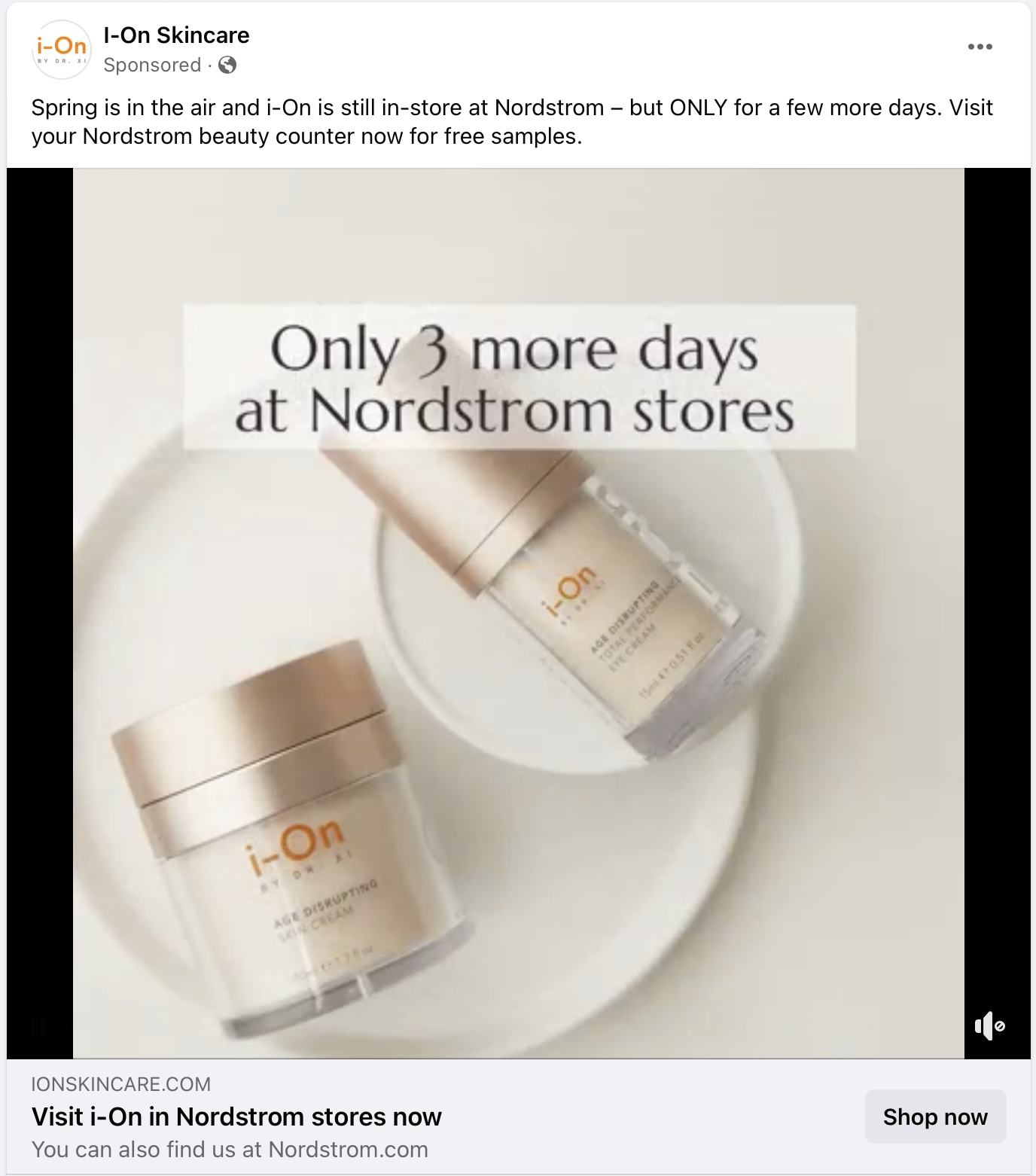Open the 'Visit i-On in Nordstrom stores now' link
Viewport: 1036px width, 1176px height.
pos(236,1117)
